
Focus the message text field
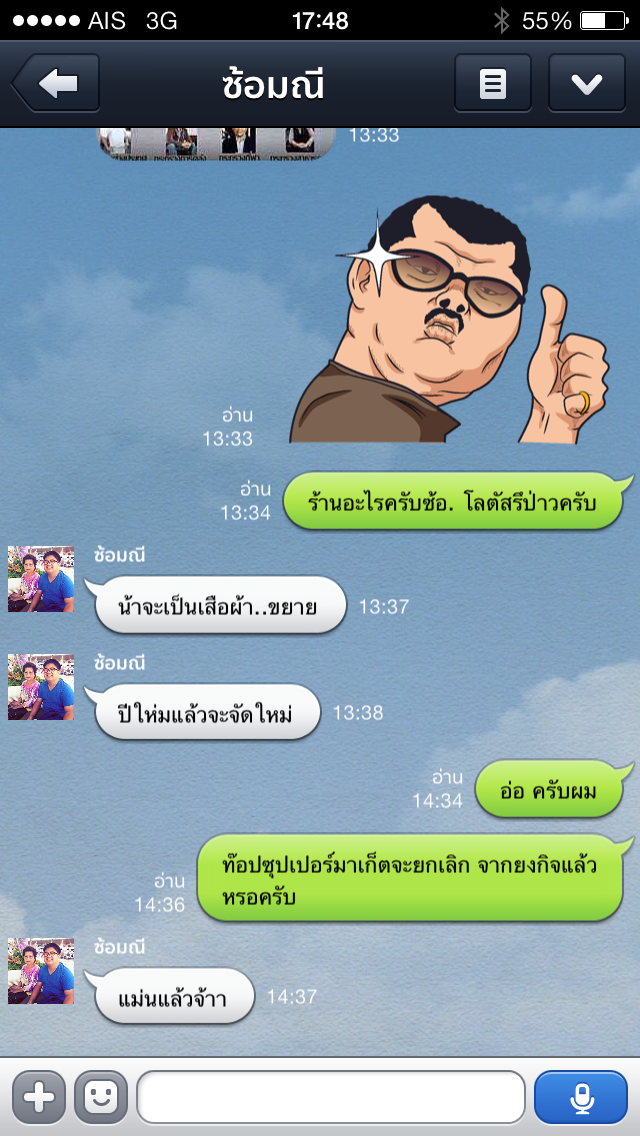330,1097
